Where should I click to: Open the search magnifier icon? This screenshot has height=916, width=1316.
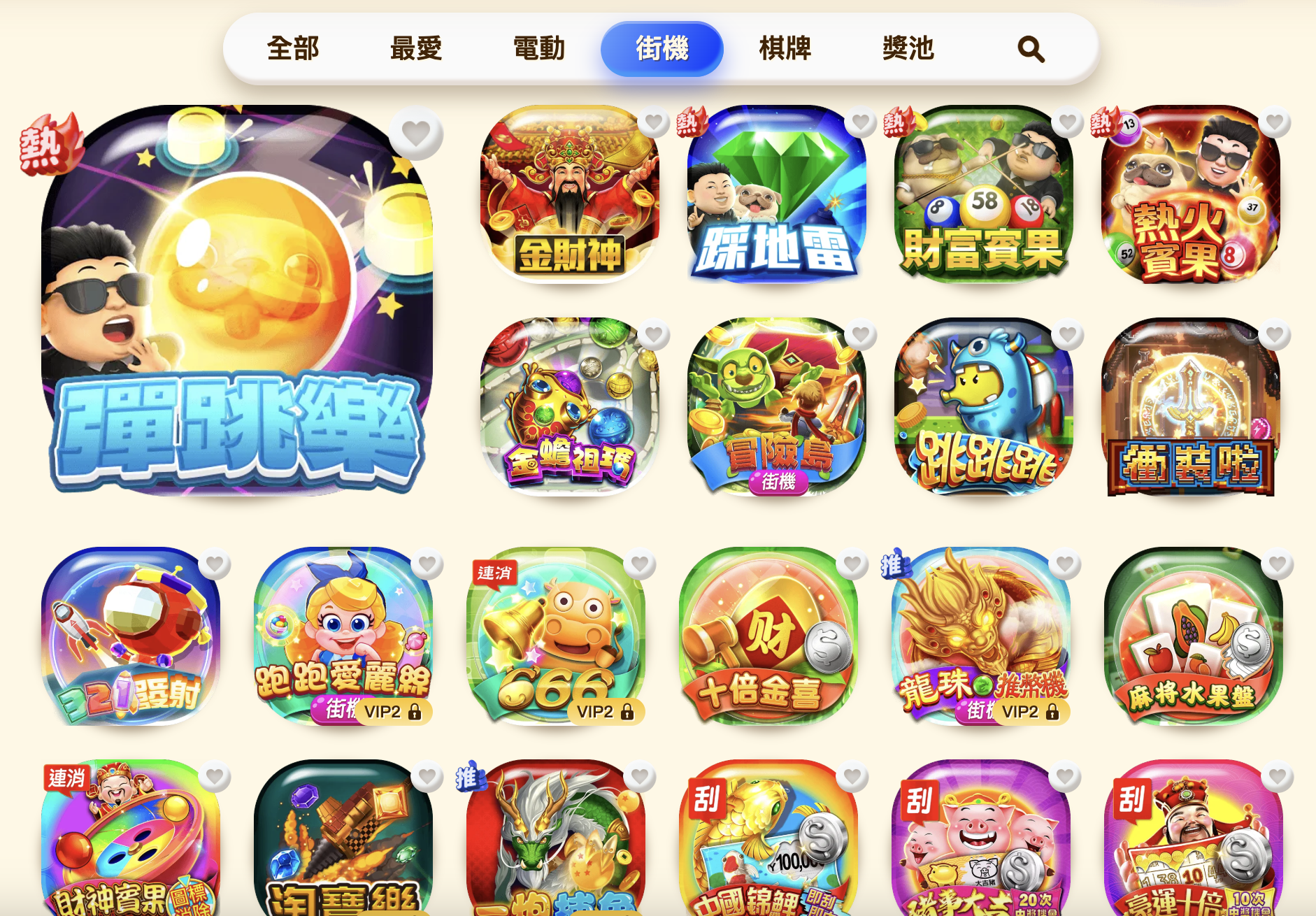coord(1031,50)
